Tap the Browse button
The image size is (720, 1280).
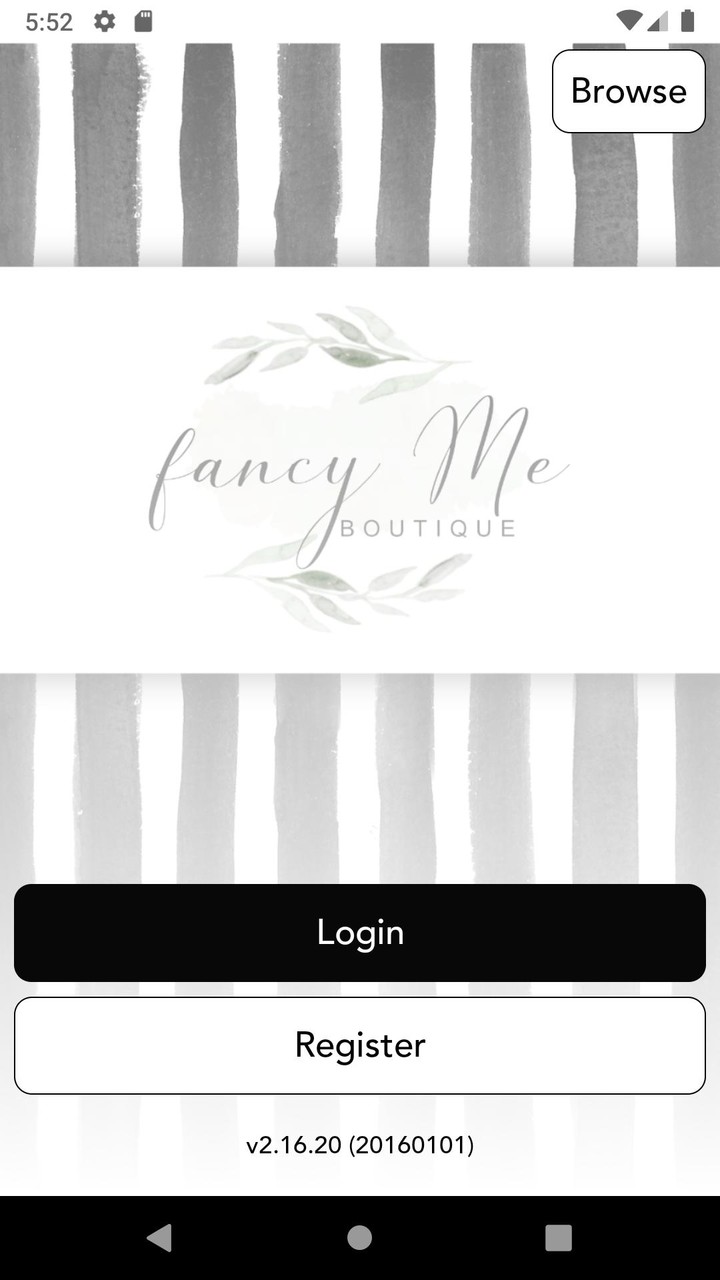[628, 90]
